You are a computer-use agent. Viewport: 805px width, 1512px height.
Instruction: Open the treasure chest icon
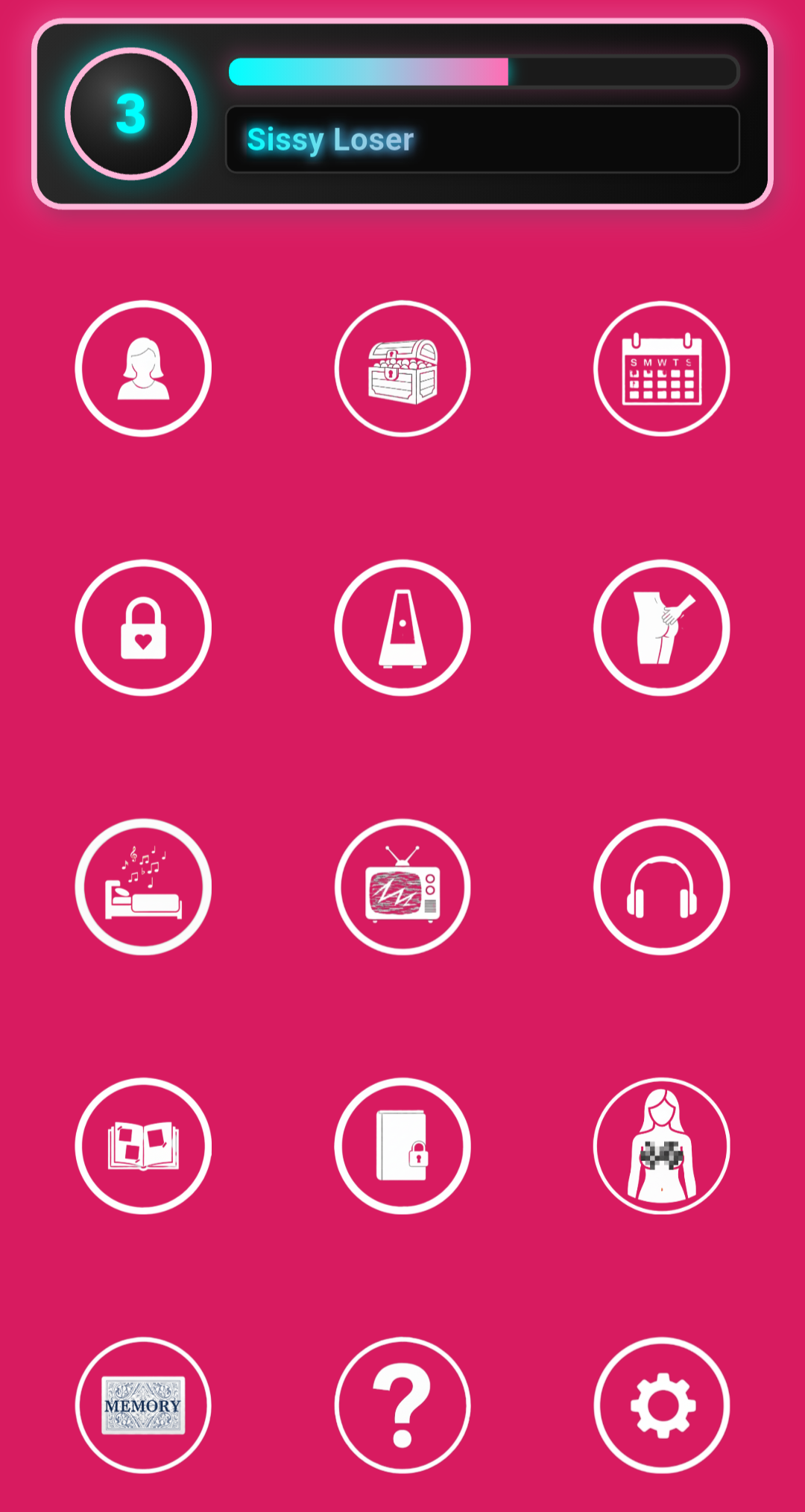click(x=402, y=369)
